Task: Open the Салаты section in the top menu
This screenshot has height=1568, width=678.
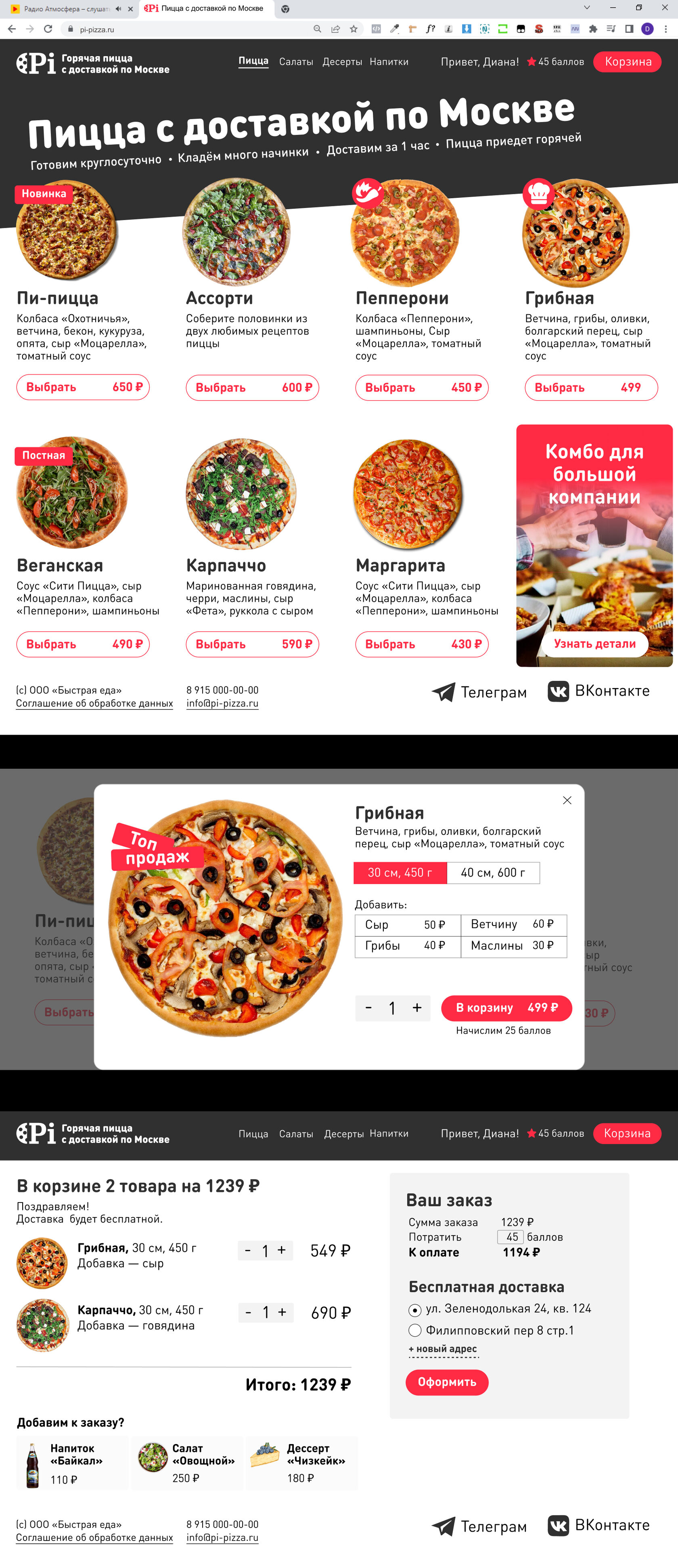Action: click(x=295, y=61)
